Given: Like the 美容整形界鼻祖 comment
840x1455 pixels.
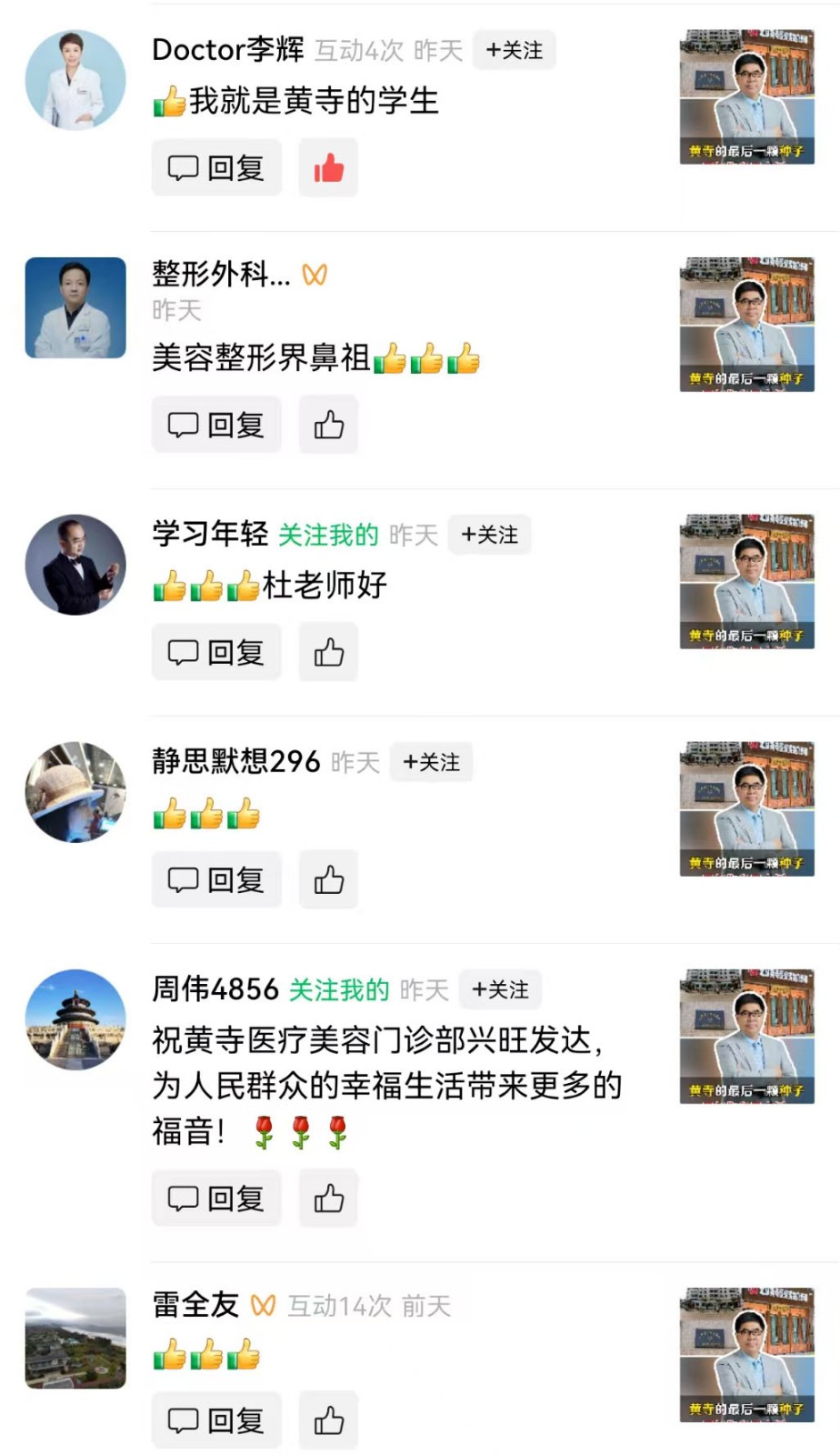Looking at the screenshot, I should click(x=328, y=425).
